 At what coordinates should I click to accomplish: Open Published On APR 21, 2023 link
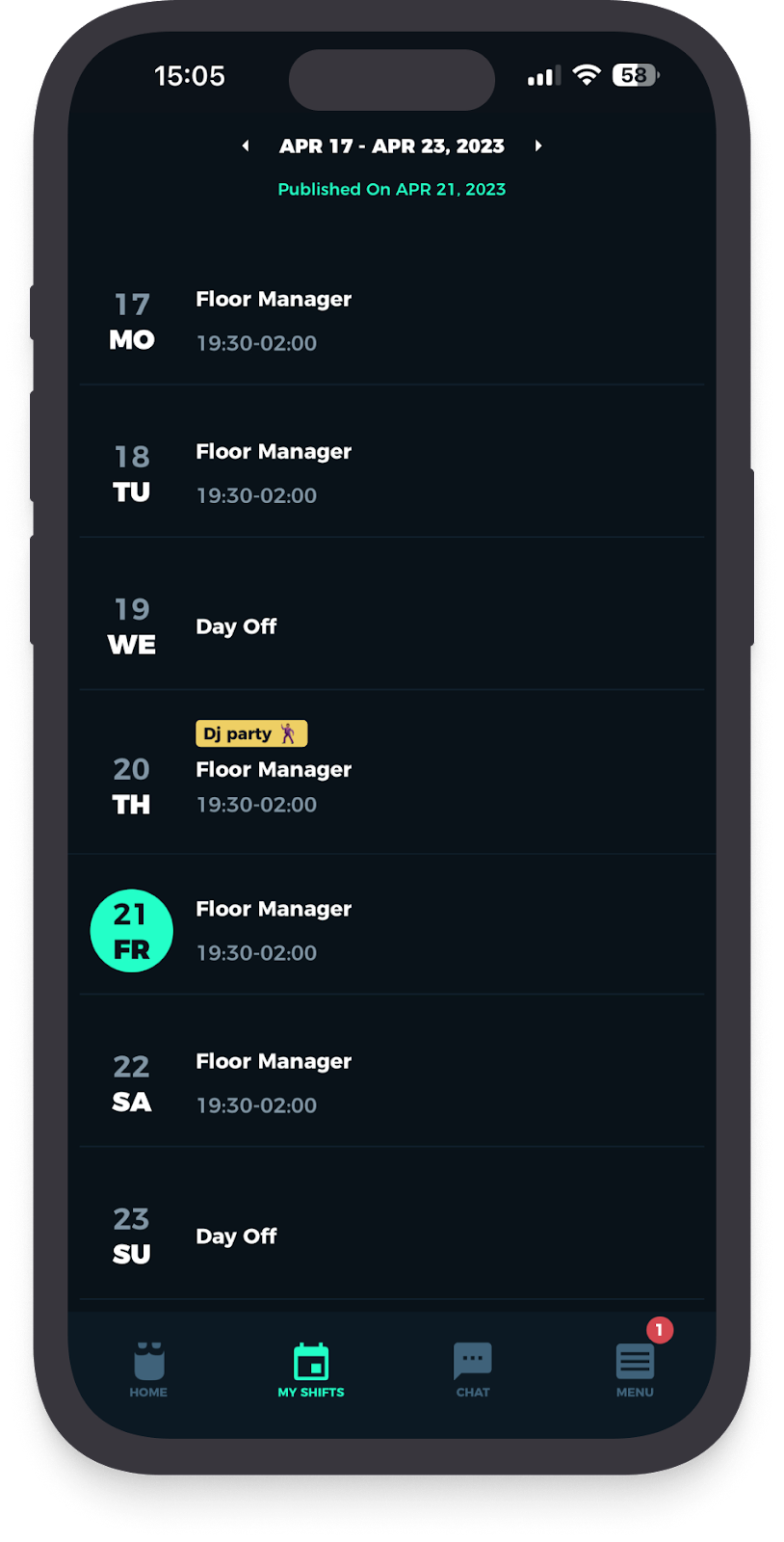click(391, 189)
